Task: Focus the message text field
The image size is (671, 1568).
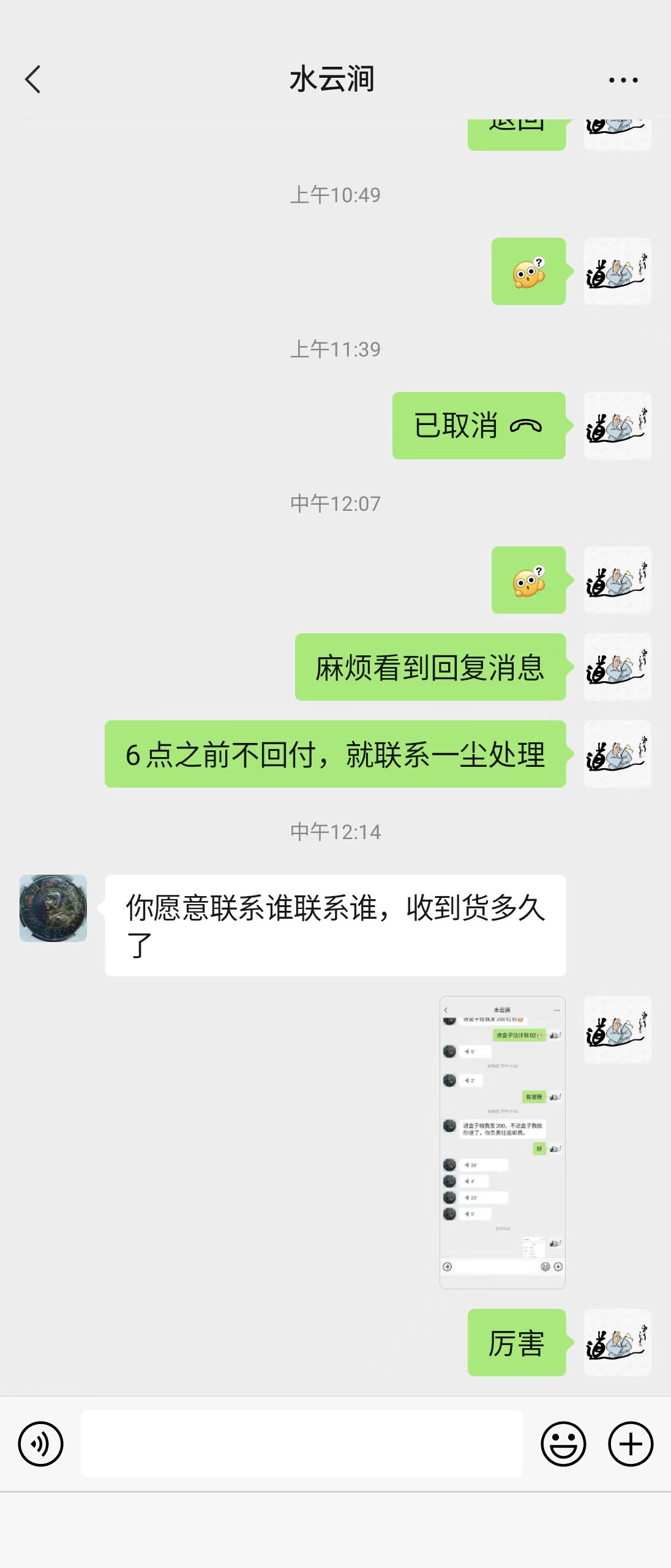Action: click(x=301, y=1444)
